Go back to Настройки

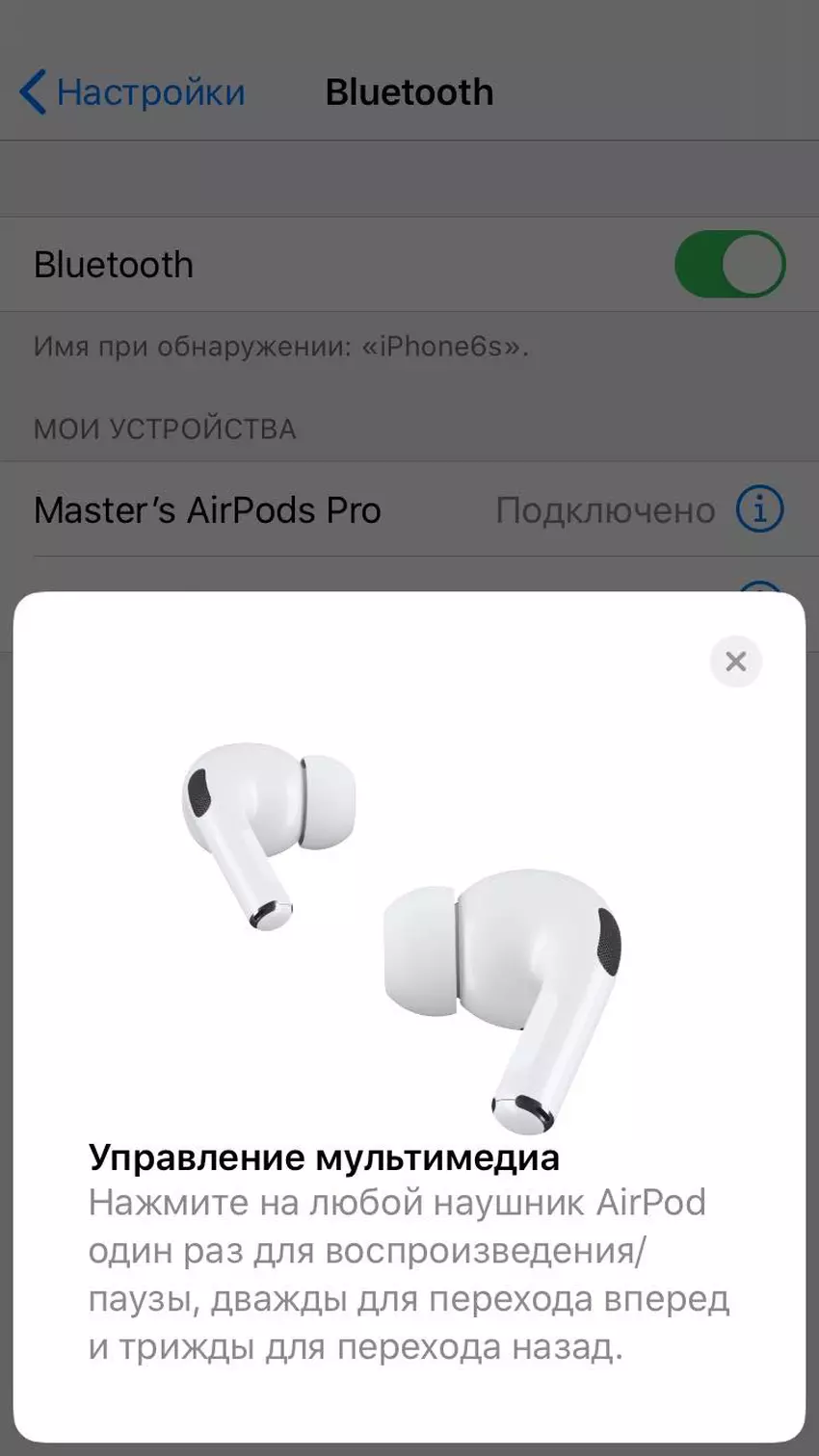[132, 92]
